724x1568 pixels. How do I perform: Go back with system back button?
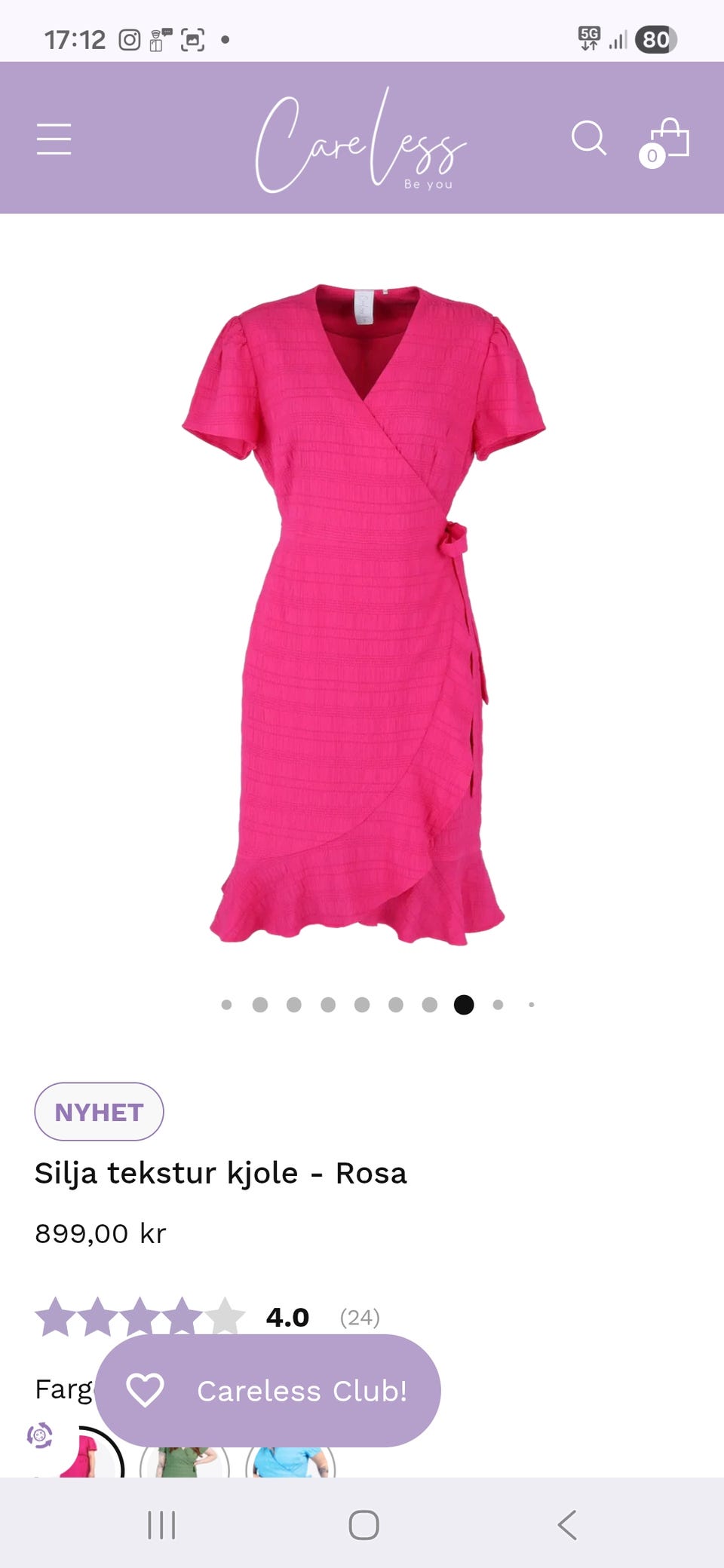567,1524
